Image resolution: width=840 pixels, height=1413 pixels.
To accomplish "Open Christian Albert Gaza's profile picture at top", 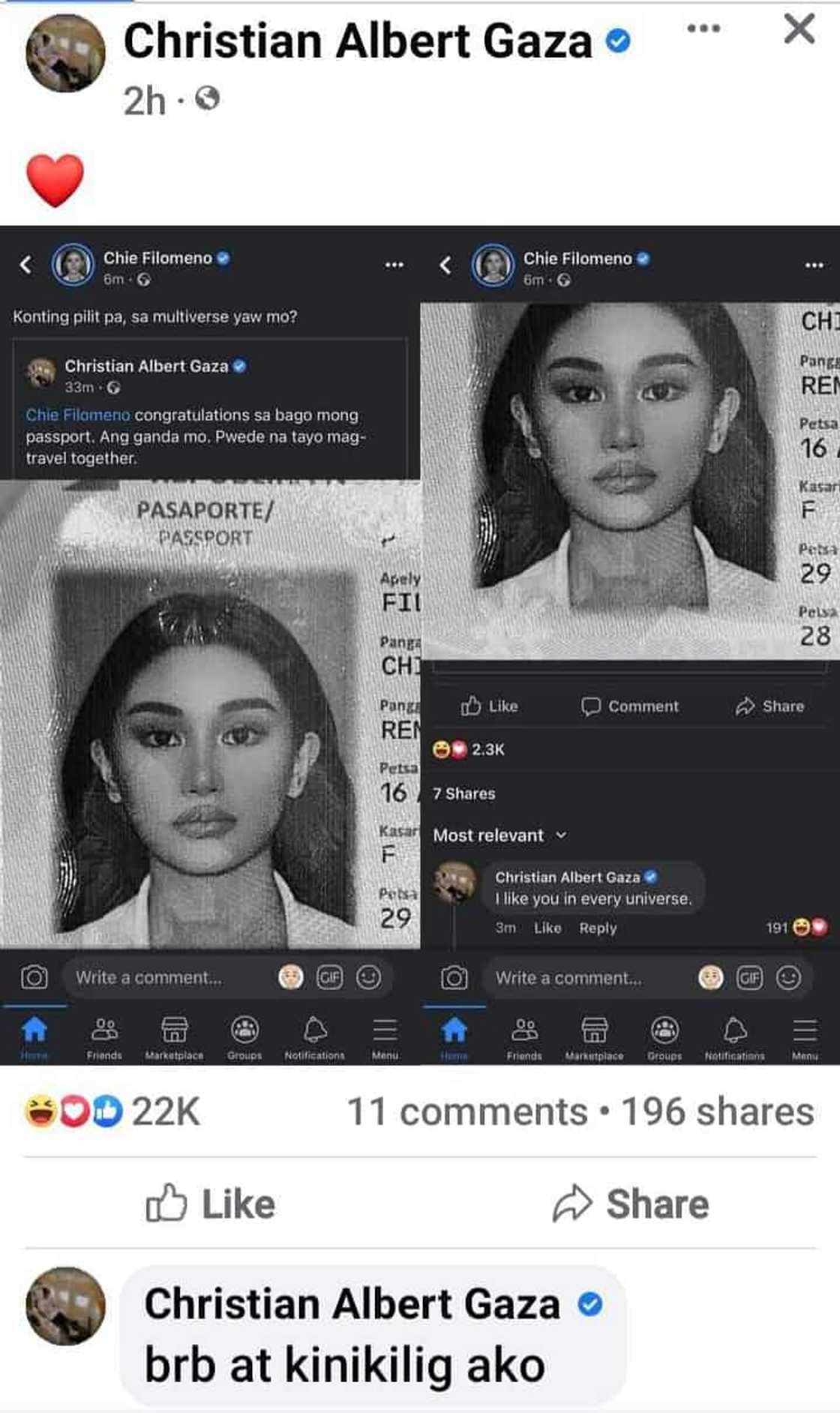I will pyautogui.click(x=65, y=54).
